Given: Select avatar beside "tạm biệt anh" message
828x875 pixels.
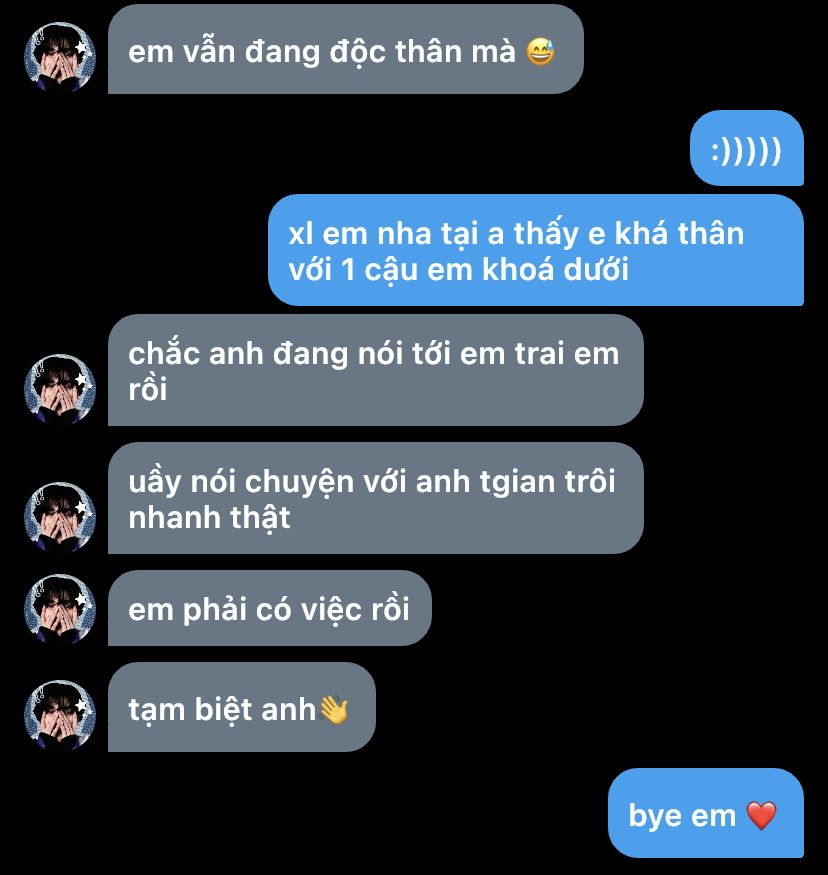Looking at the screenshot, I should tap(60, 715).
